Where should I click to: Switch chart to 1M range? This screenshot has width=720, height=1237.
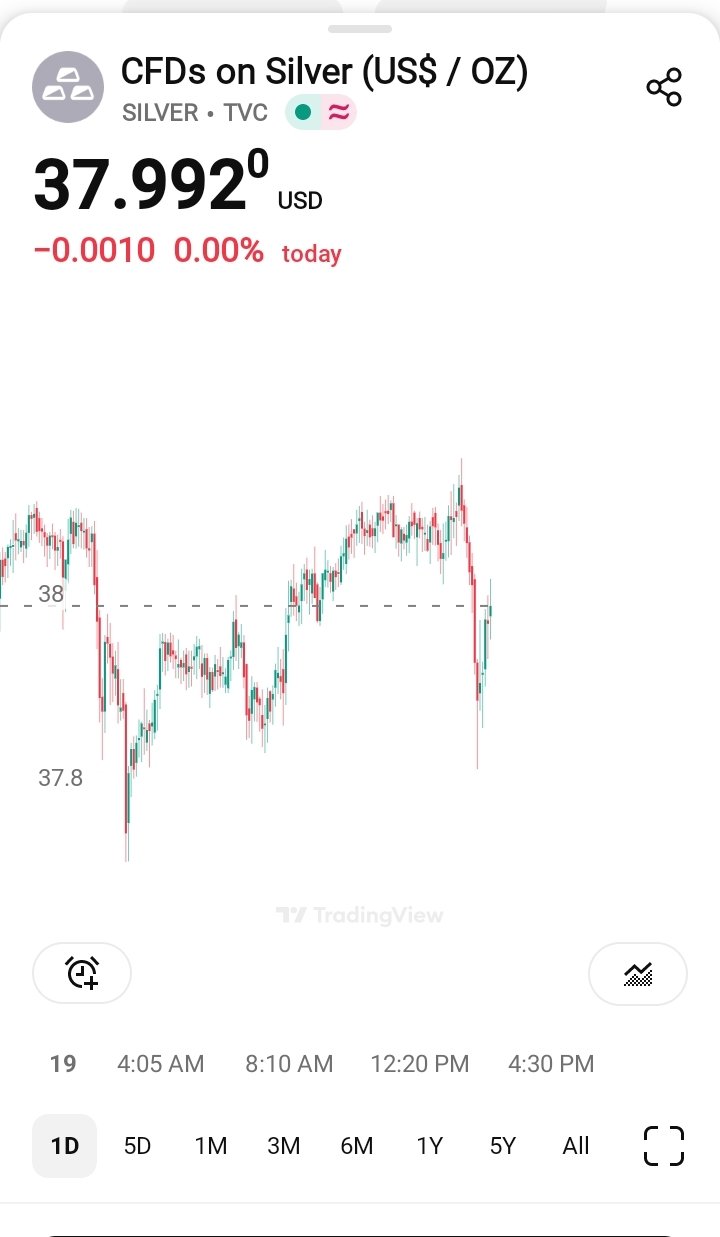(x=211, y=1146)
